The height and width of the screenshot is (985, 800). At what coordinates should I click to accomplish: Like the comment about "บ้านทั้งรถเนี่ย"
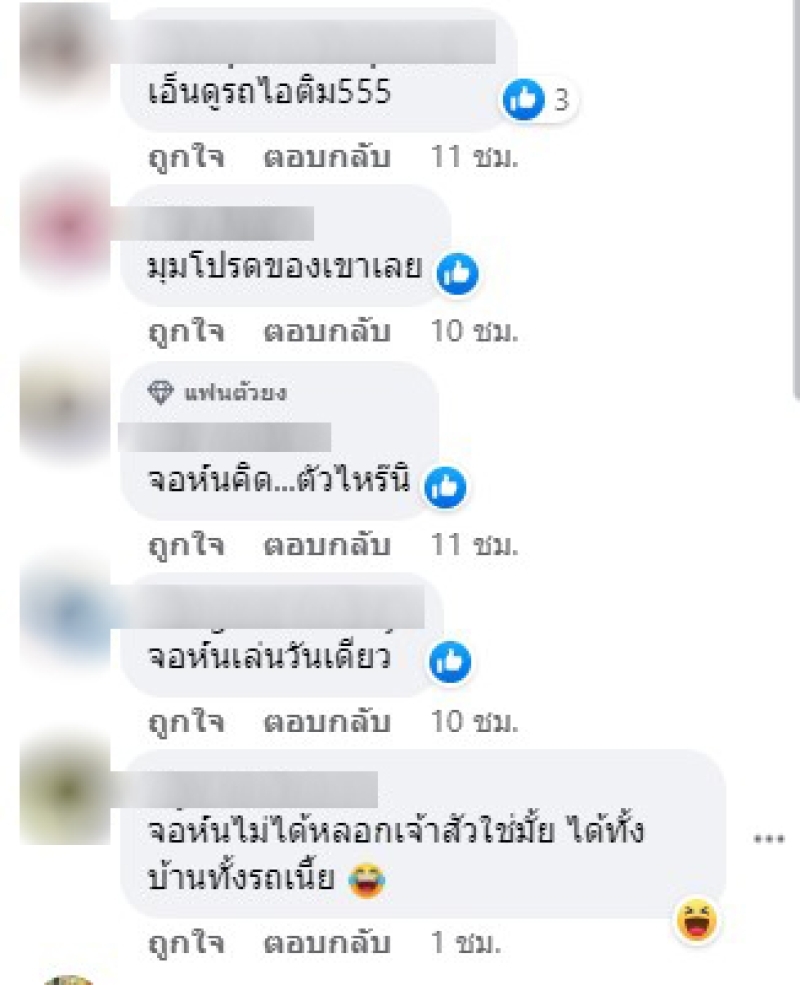[186, 942]
